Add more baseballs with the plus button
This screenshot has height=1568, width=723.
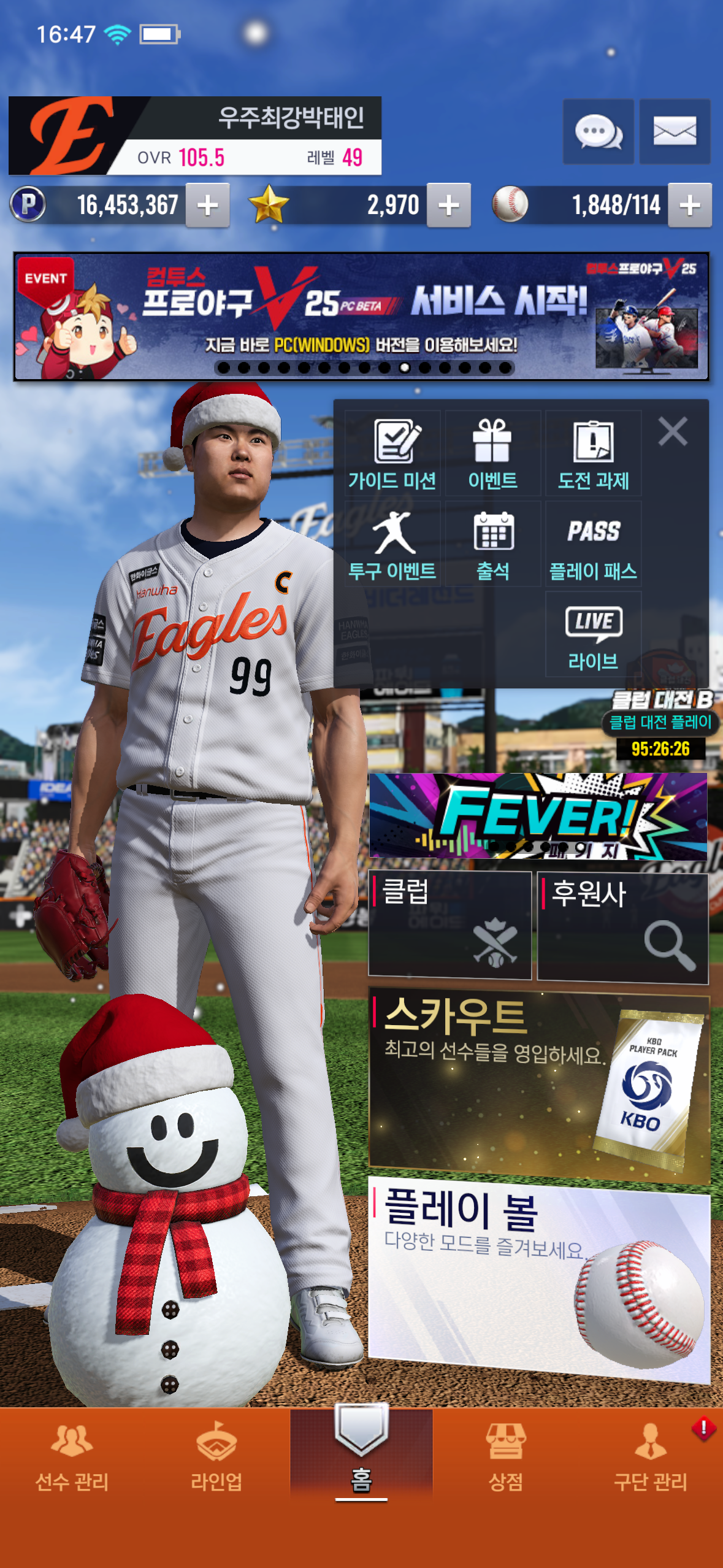point(690,206)
